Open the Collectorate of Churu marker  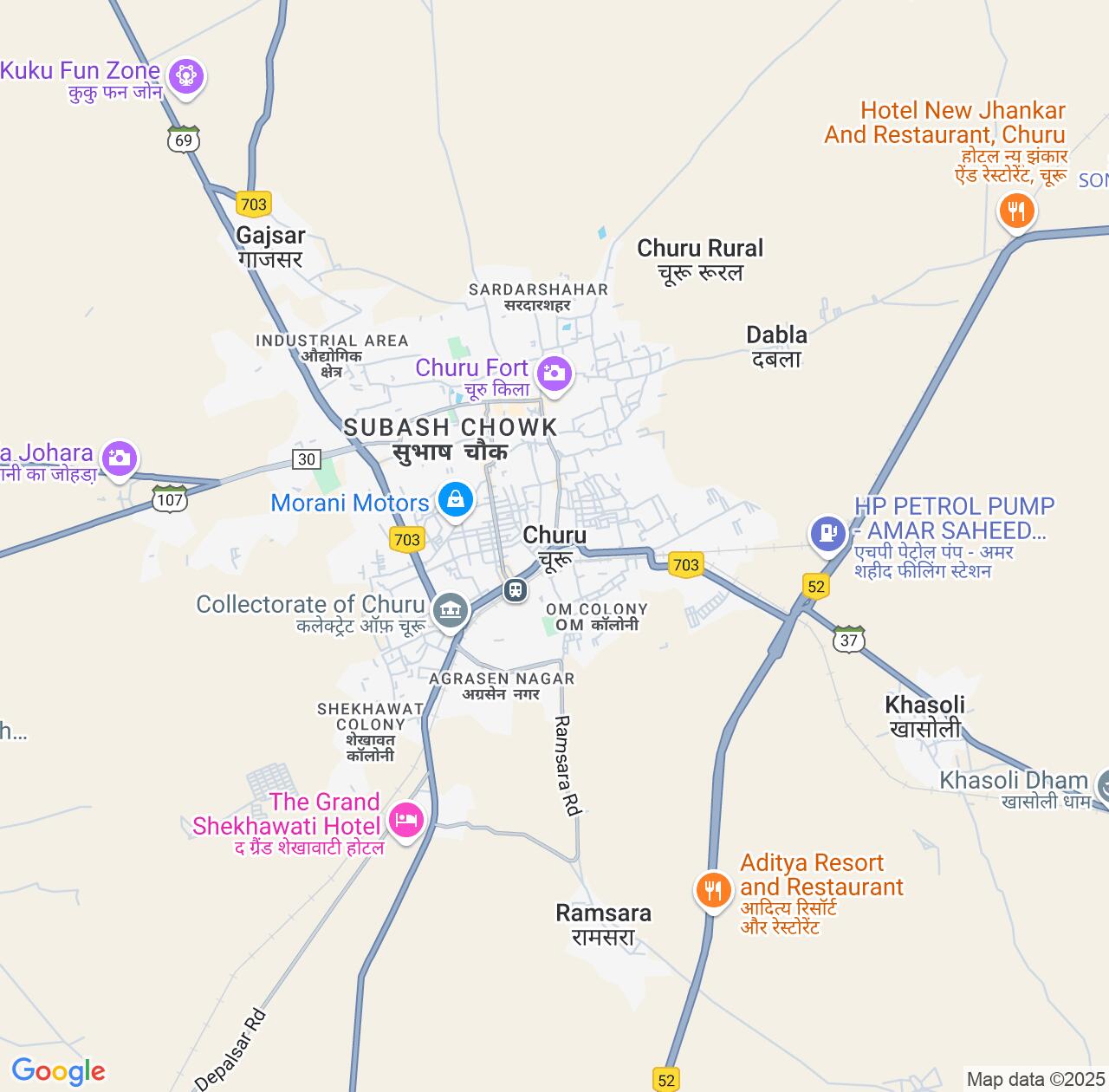(450, 610)
